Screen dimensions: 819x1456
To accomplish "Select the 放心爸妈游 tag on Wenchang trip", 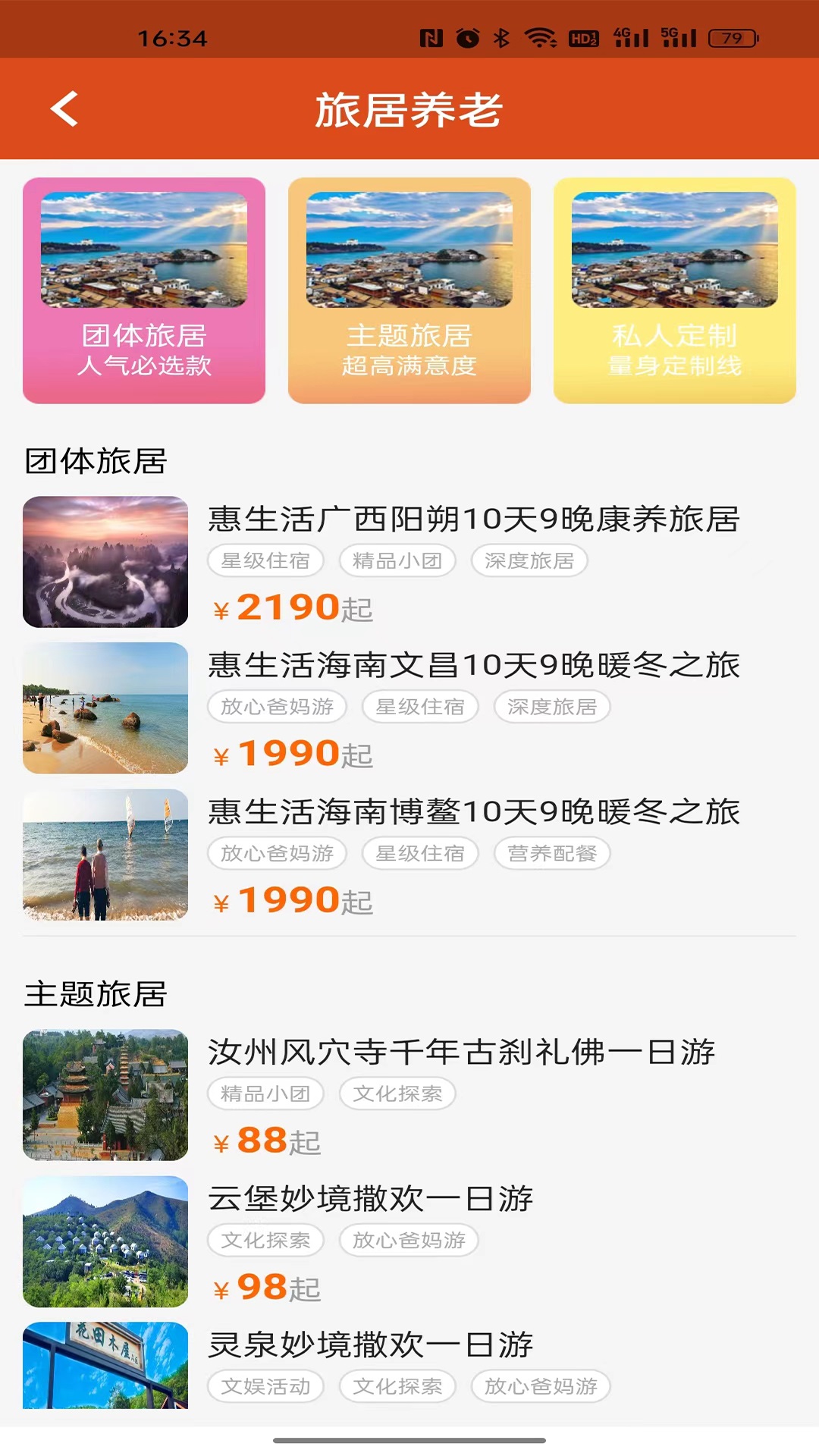I will pyautogui.click(x=277, y=706).
